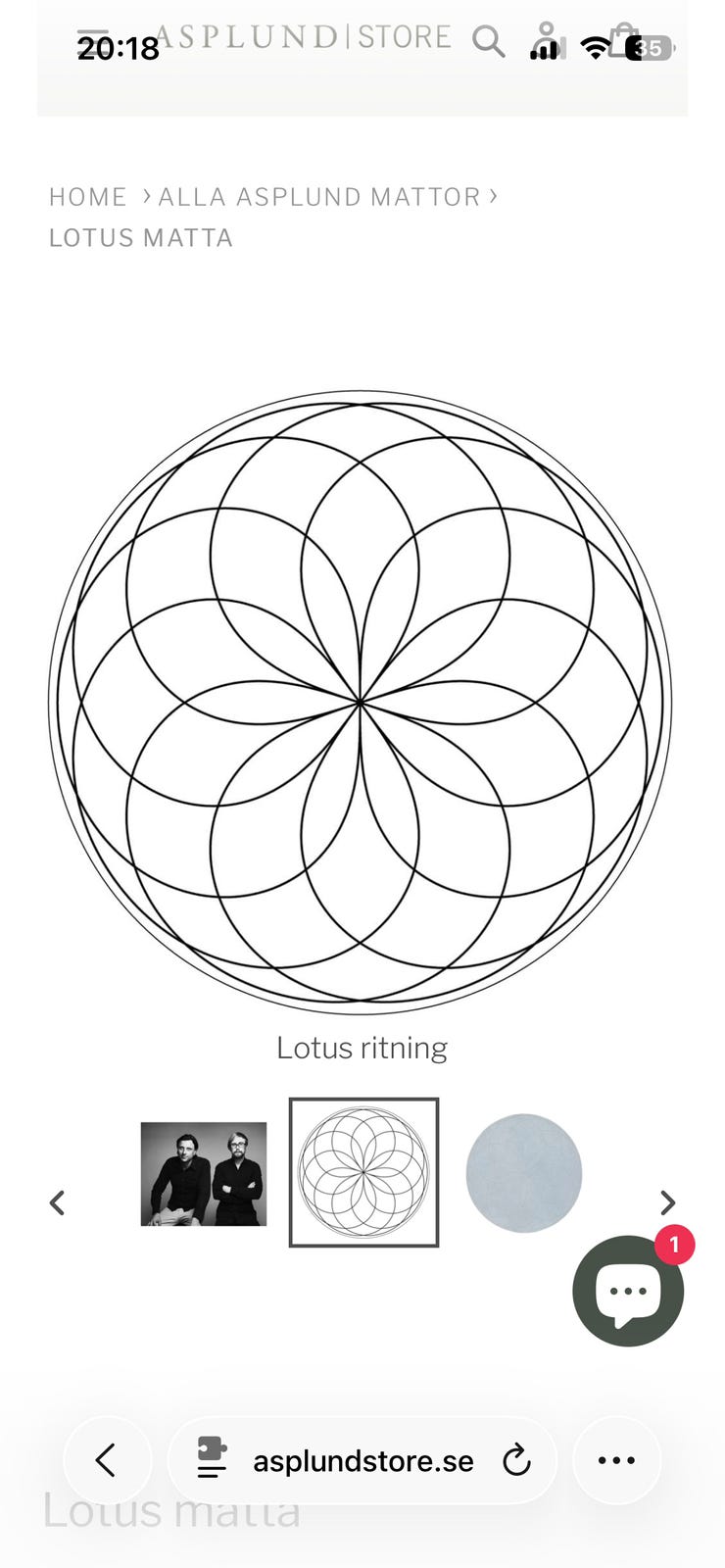Show previous thumbnails with left arrow

pyautogui.click(x=58, y=1202)
